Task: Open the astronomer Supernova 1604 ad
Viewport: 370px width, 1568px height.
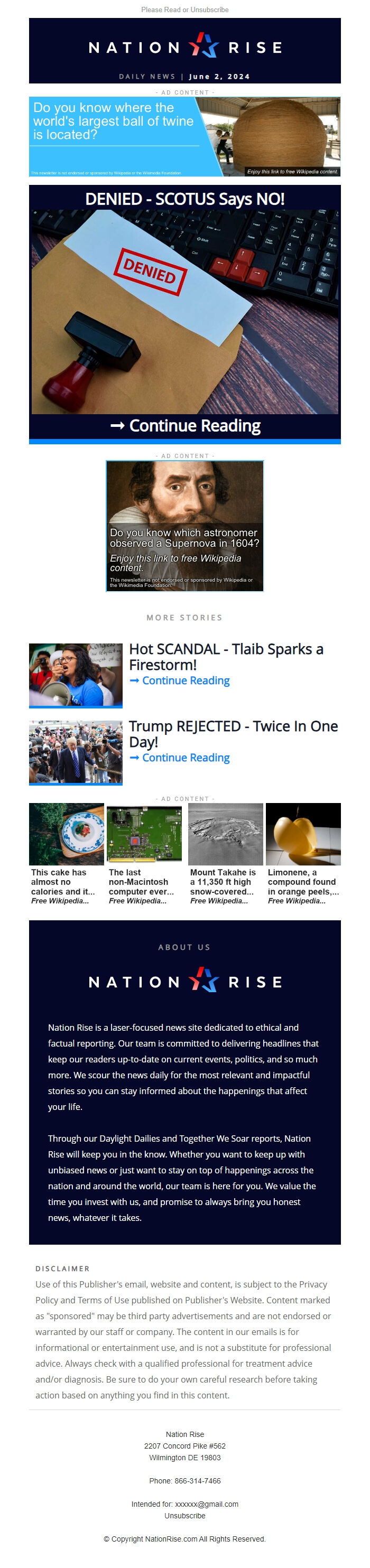Action: click(184, 525)
